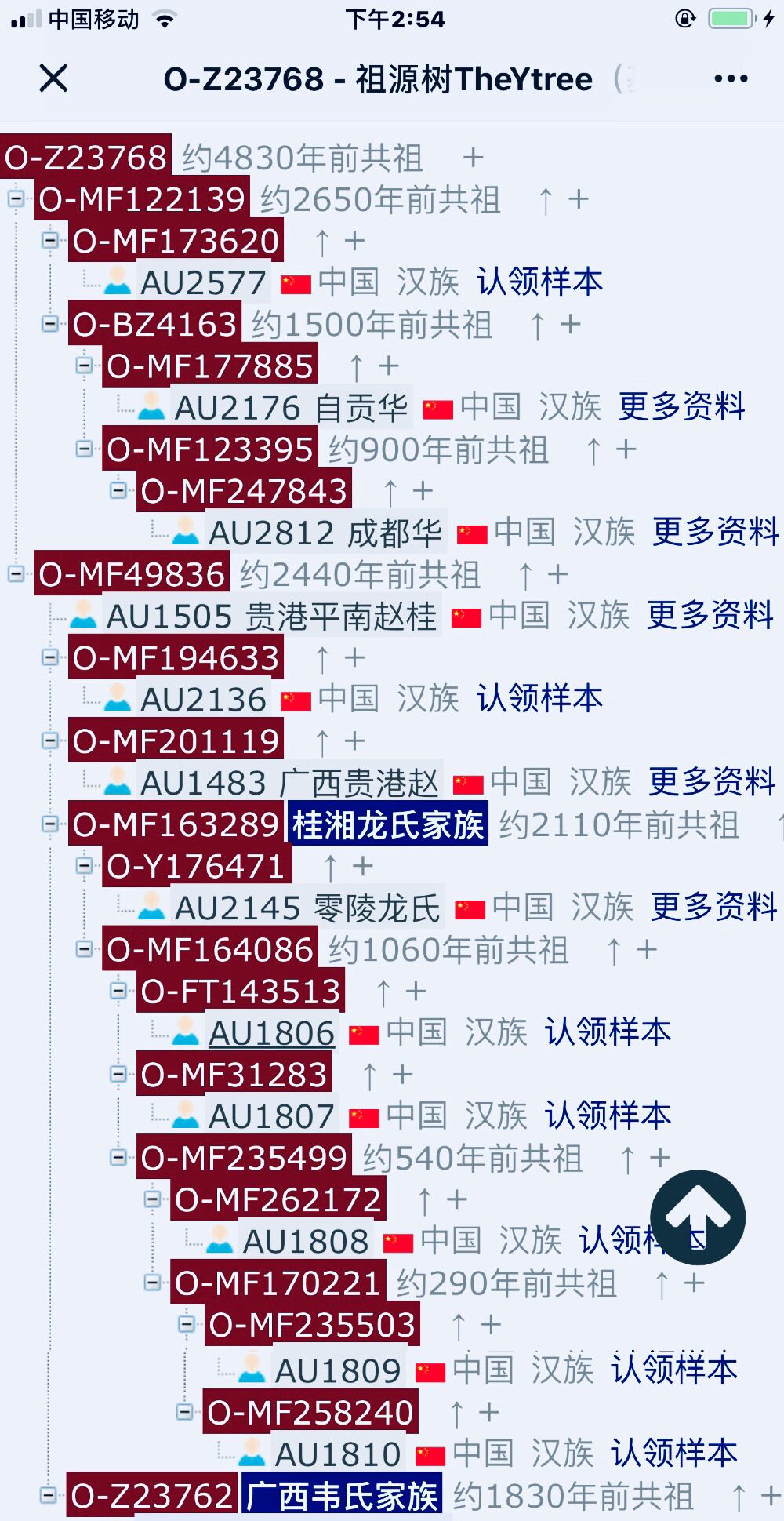Tap the plus icon beside O-BZ4163

[x=571, y=323]
